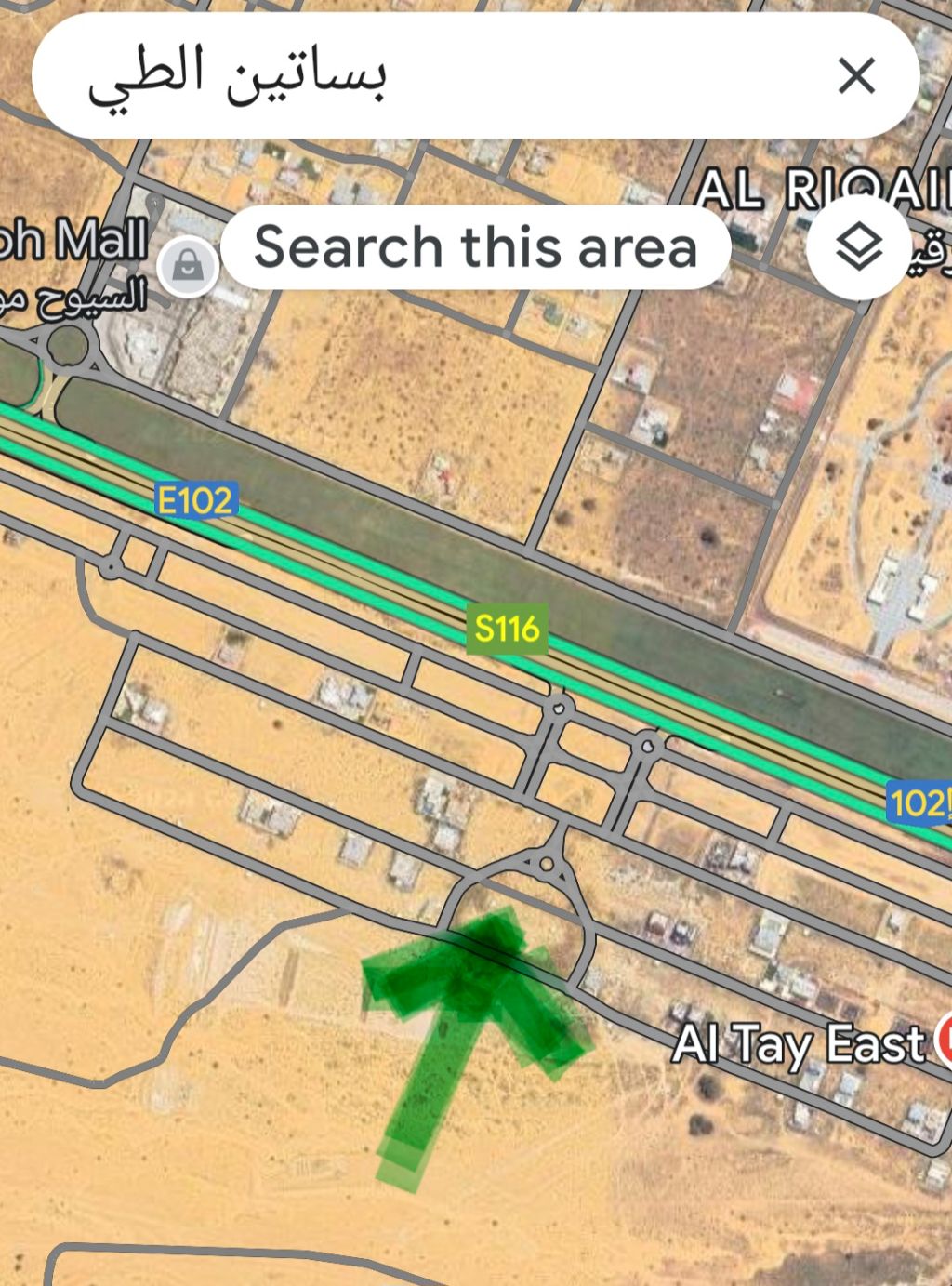Open the Al Siyoh Mall shopping pin

coord(189,267)
